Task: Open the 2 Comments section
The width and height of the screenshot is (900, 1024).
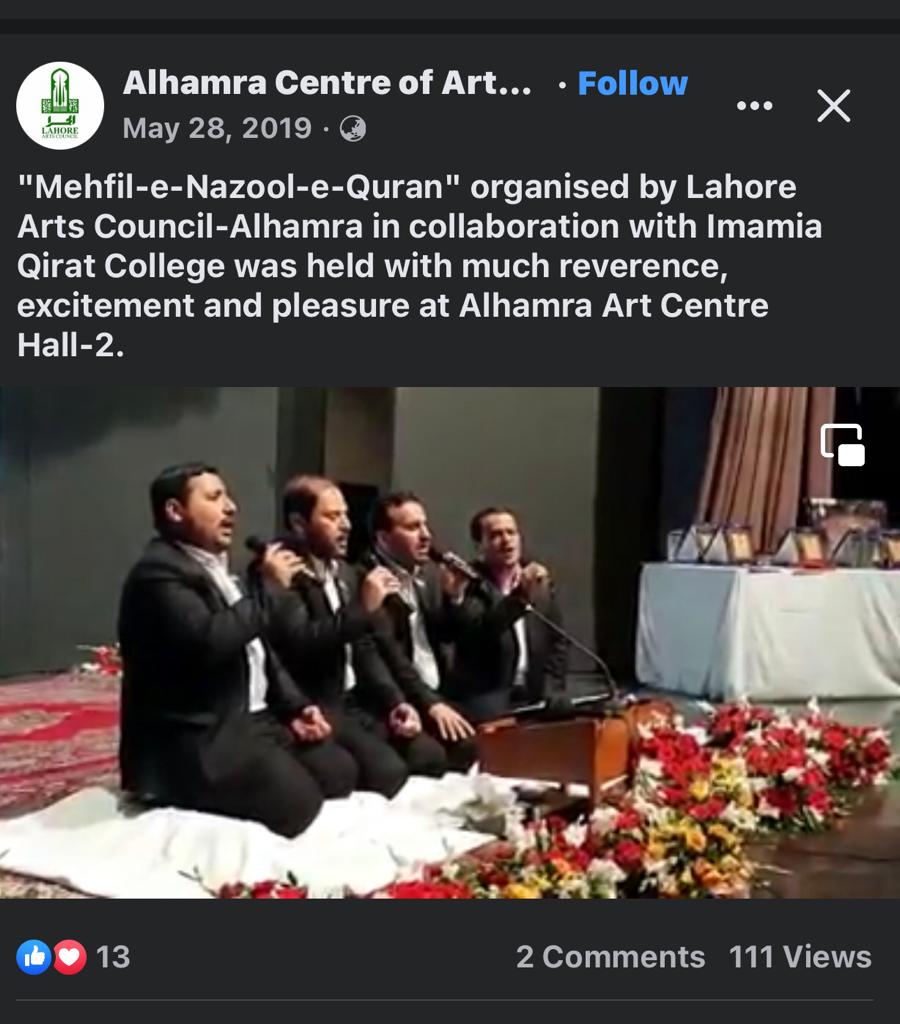Action: [x=610, y=957]
